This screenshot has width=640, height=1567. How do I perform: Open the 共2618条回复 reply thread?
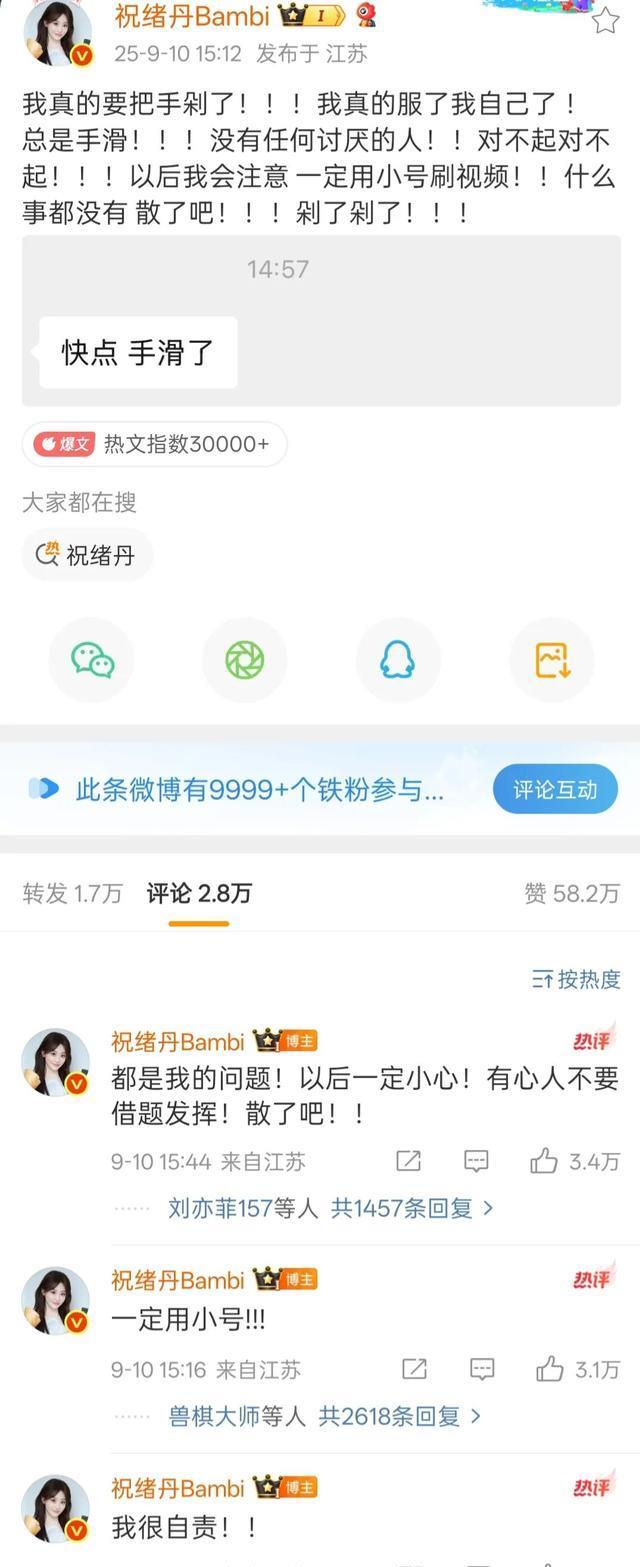[399, 1416]
